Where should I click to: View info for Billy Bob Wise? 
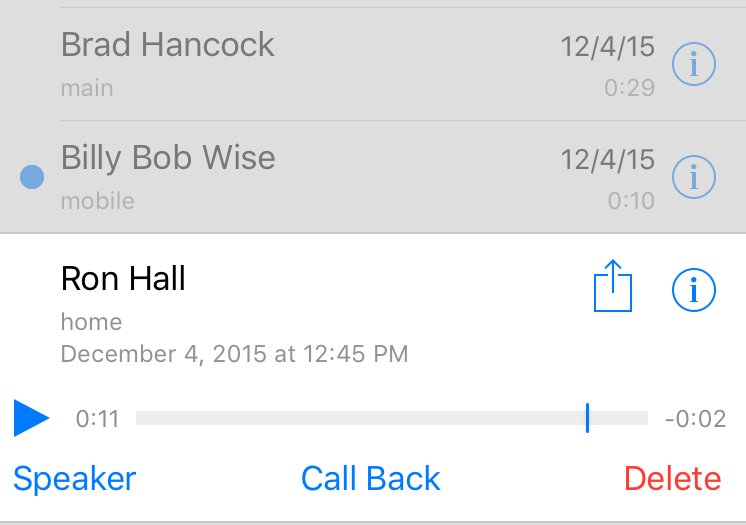coord(693,177)
